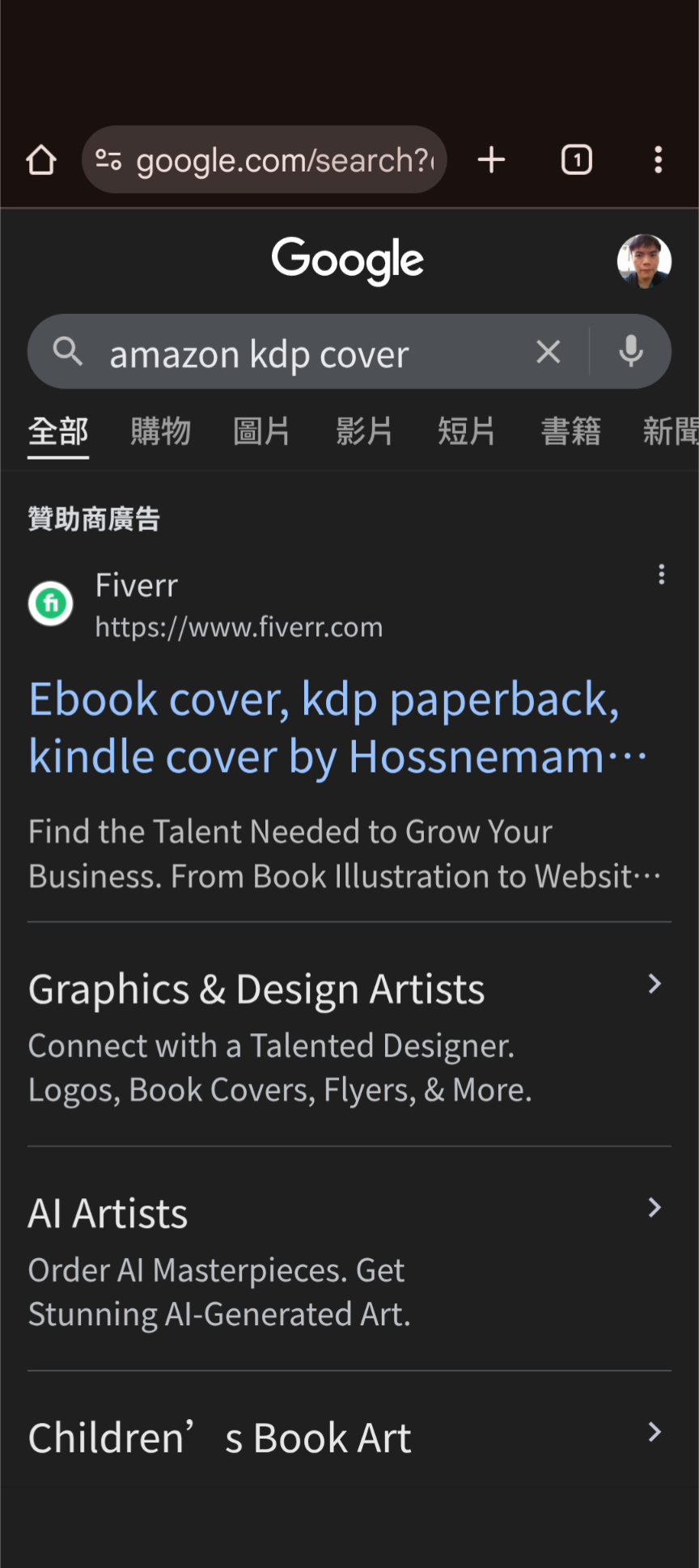Open the Fiverr ad options menu

click(661, 574)
